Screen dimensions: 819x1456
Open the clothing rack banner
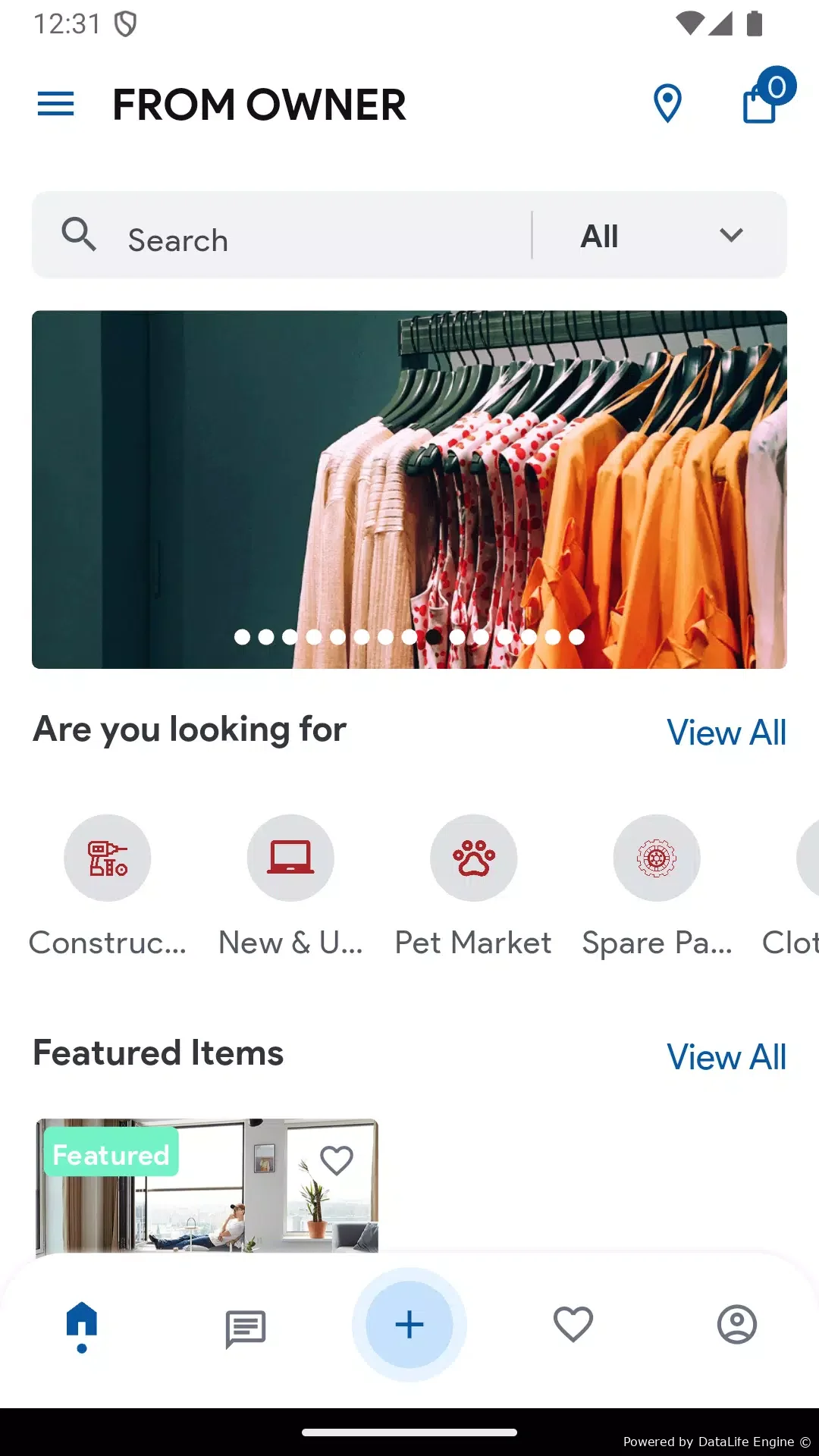pos(409,489)
